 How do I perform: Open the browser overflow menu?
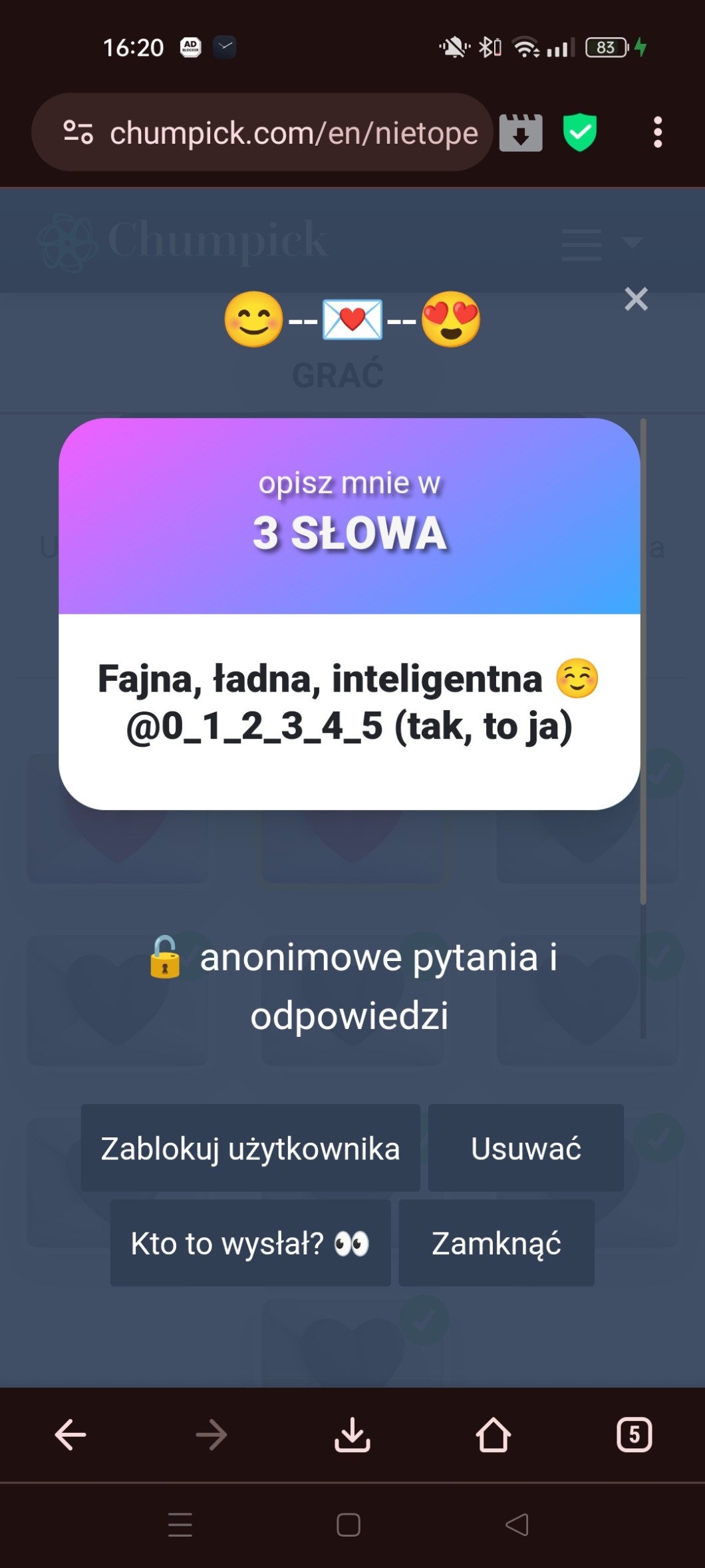coord(657,132)
